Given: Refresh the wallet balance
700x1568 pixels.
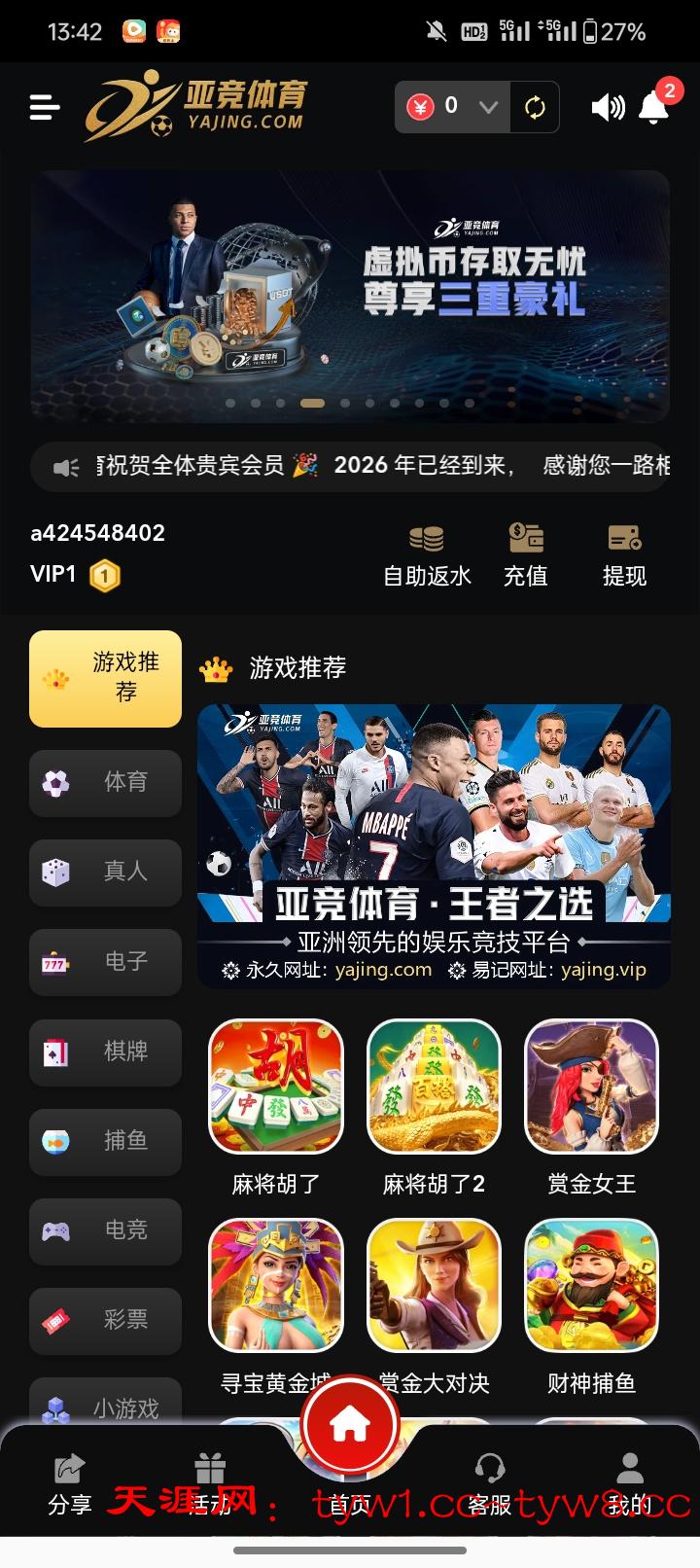Looking at the screenshot, I should coord(535,107).
